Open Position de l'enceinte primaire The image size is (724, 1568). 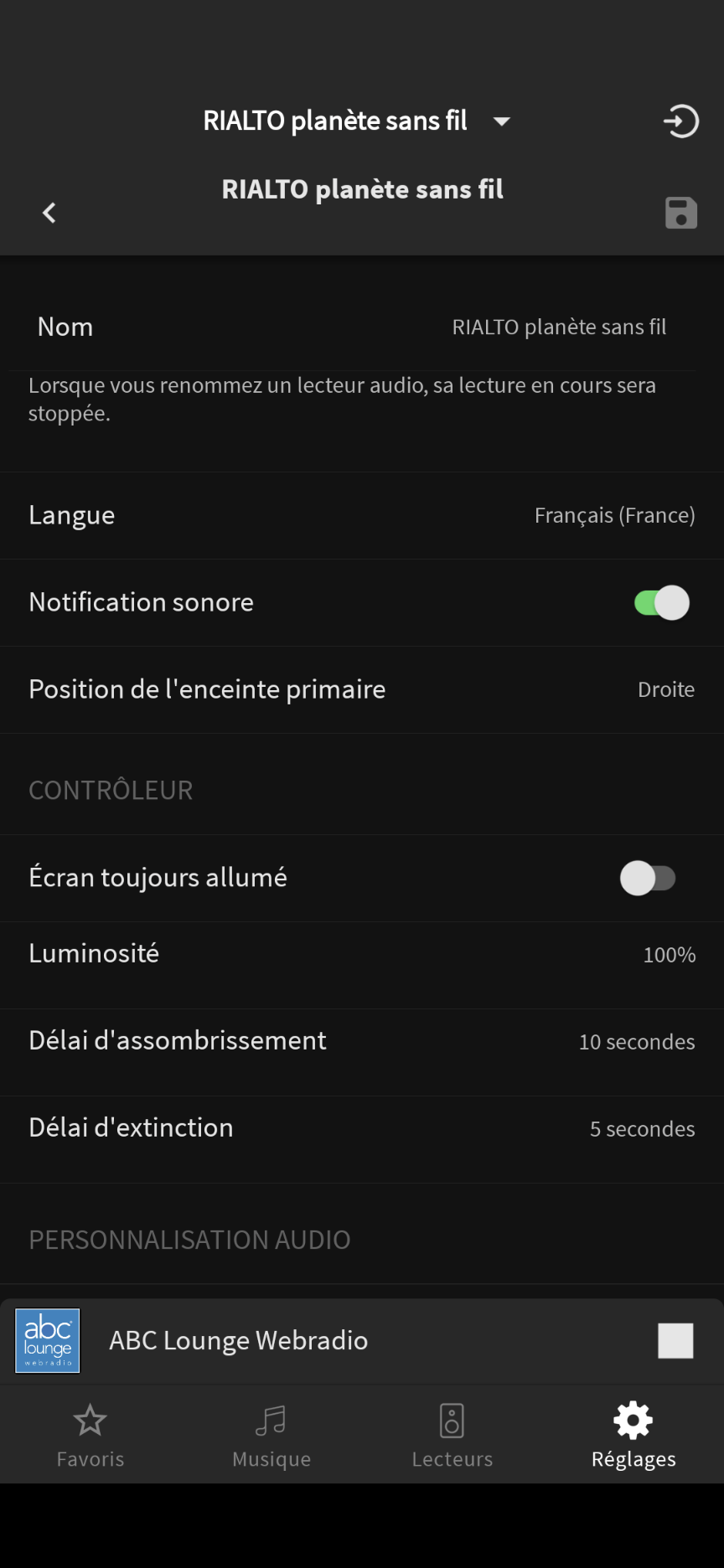(x=362, y=689)
